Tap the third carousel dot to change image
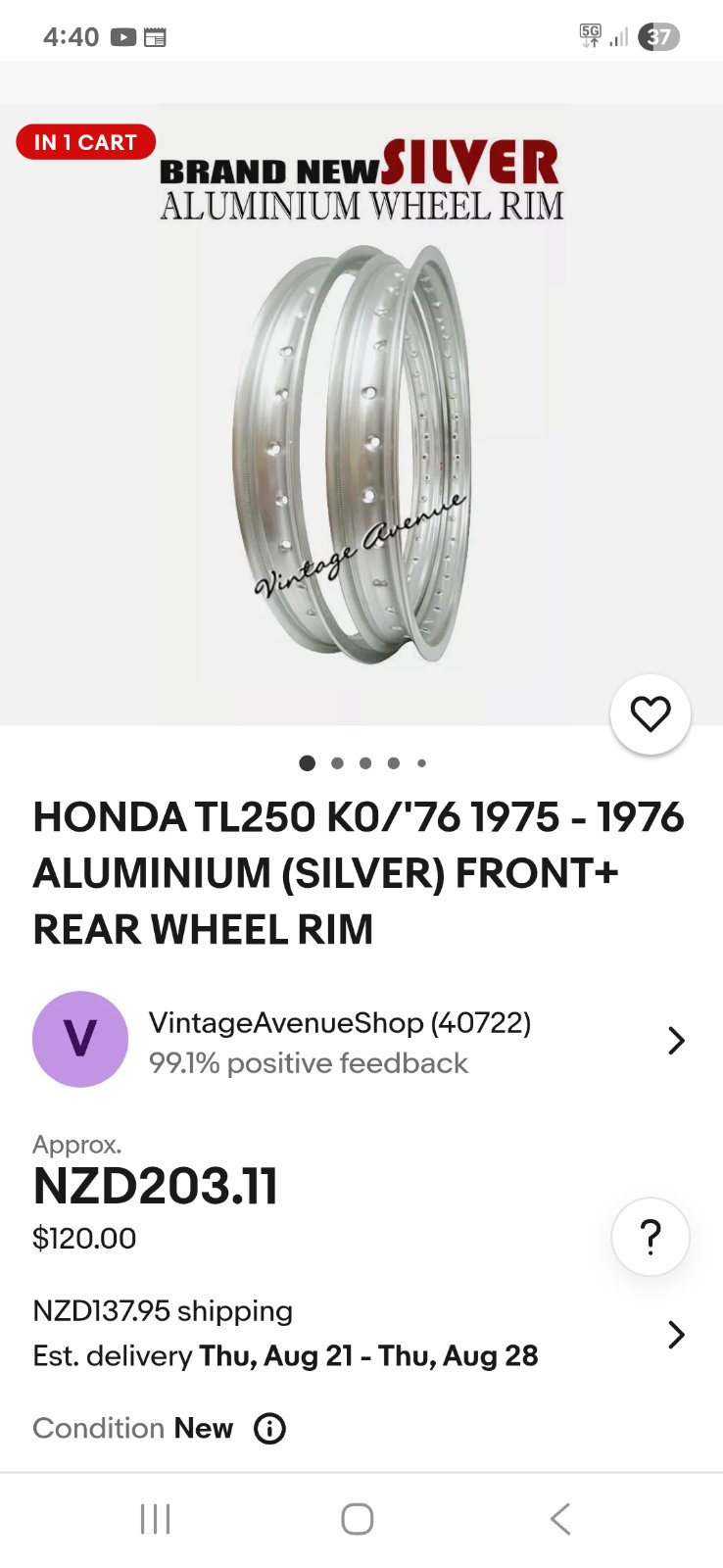This screenshot has width=723, height=1568. 364,762
